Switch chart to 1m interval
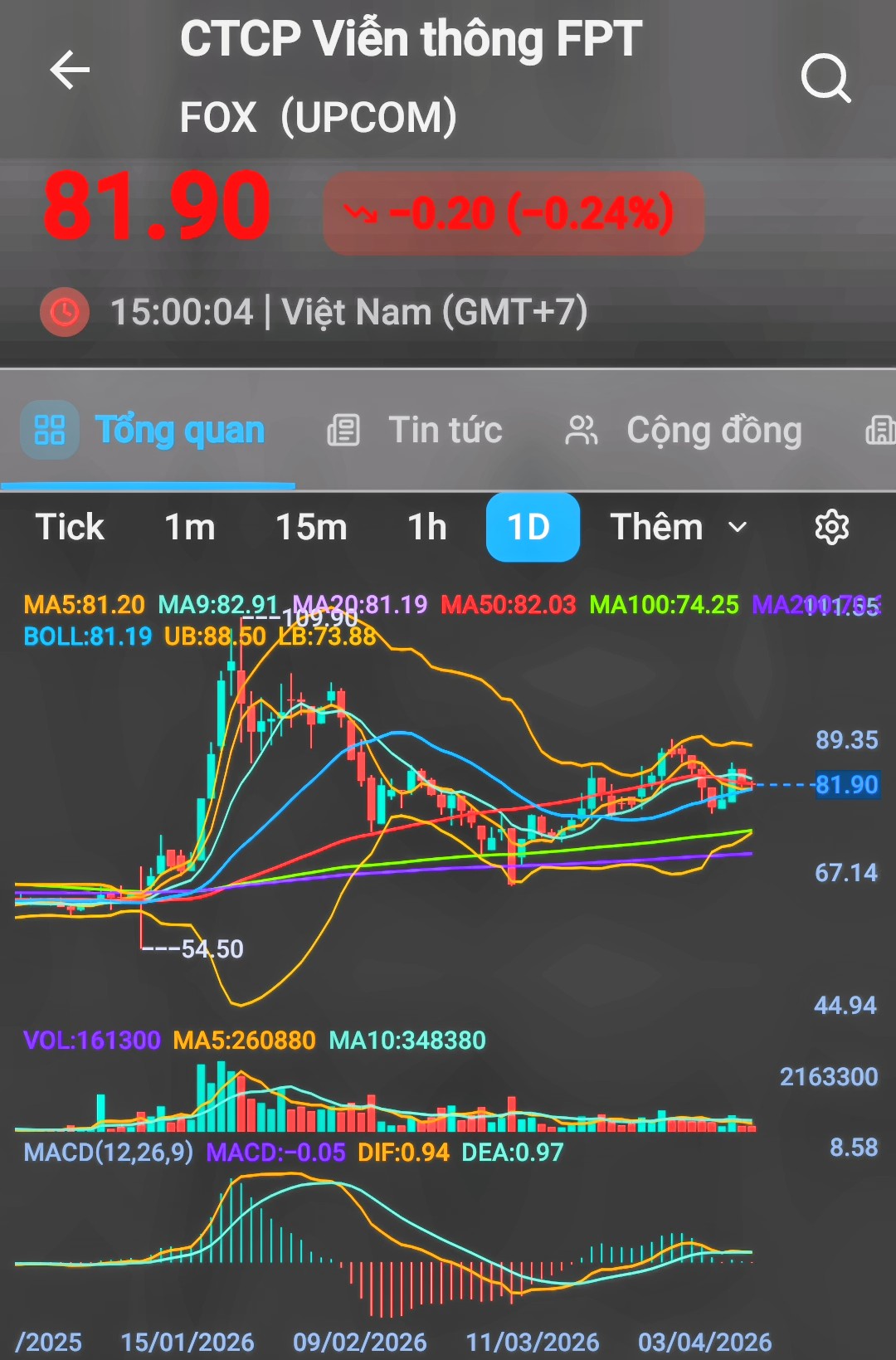 [x=190, y=527]
